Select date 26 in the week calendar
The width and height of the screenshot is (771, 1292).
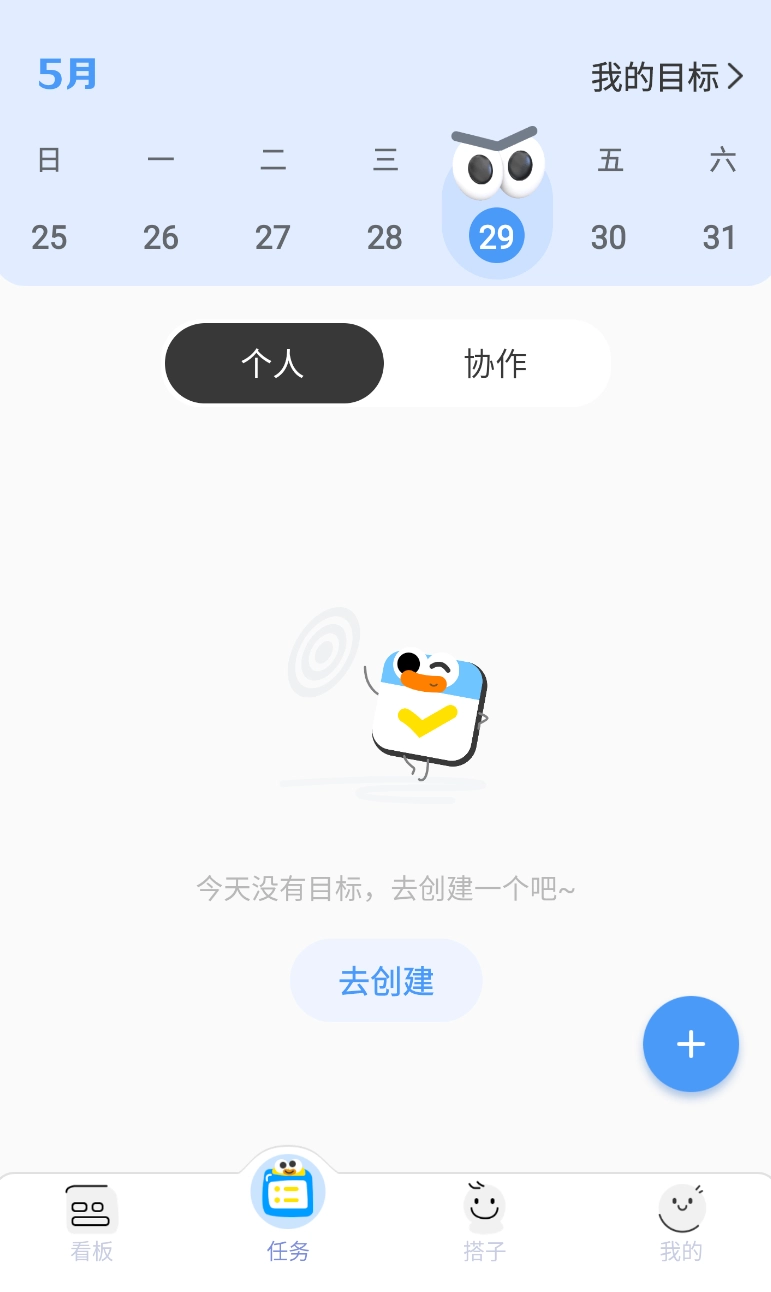point(161,237)
